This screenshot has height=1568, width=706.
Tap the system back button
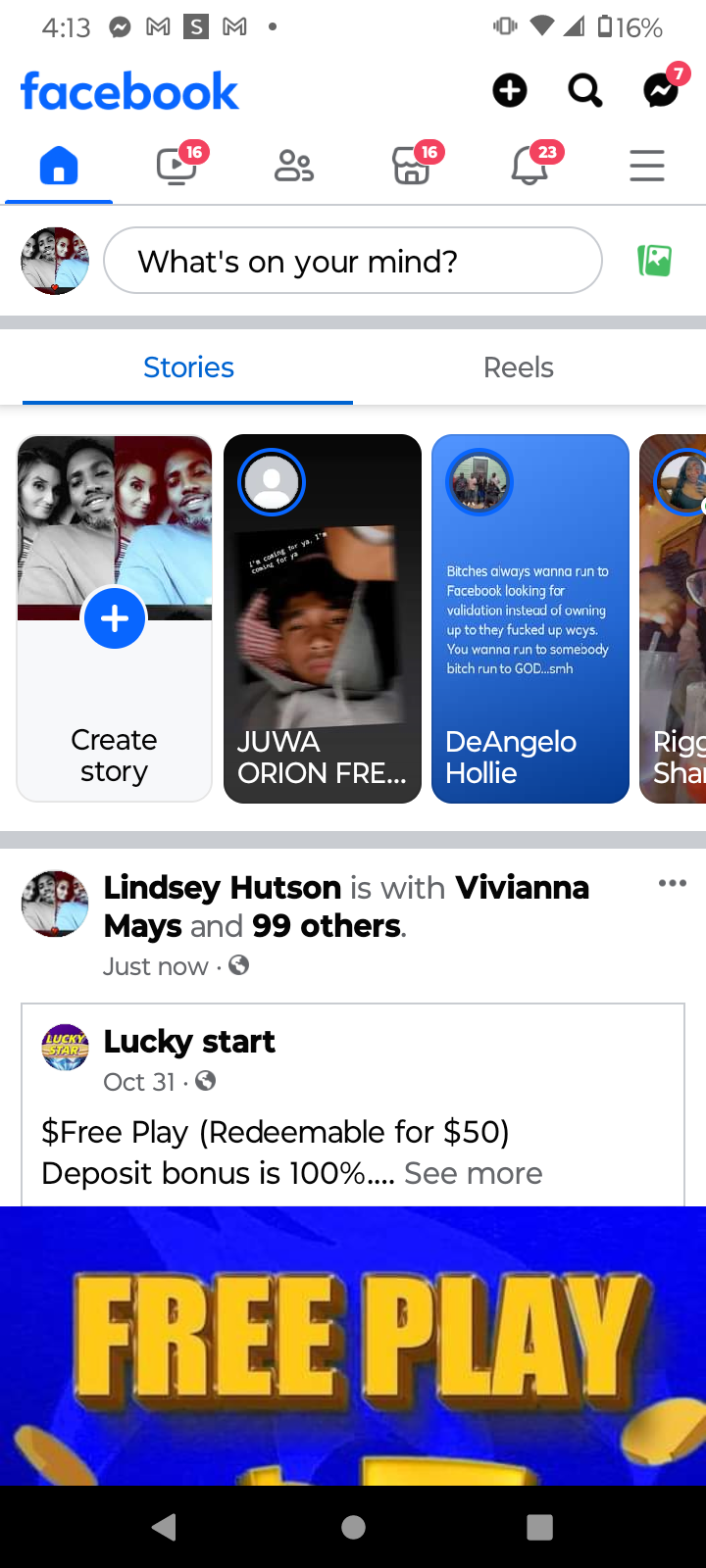pos(165,1527)
